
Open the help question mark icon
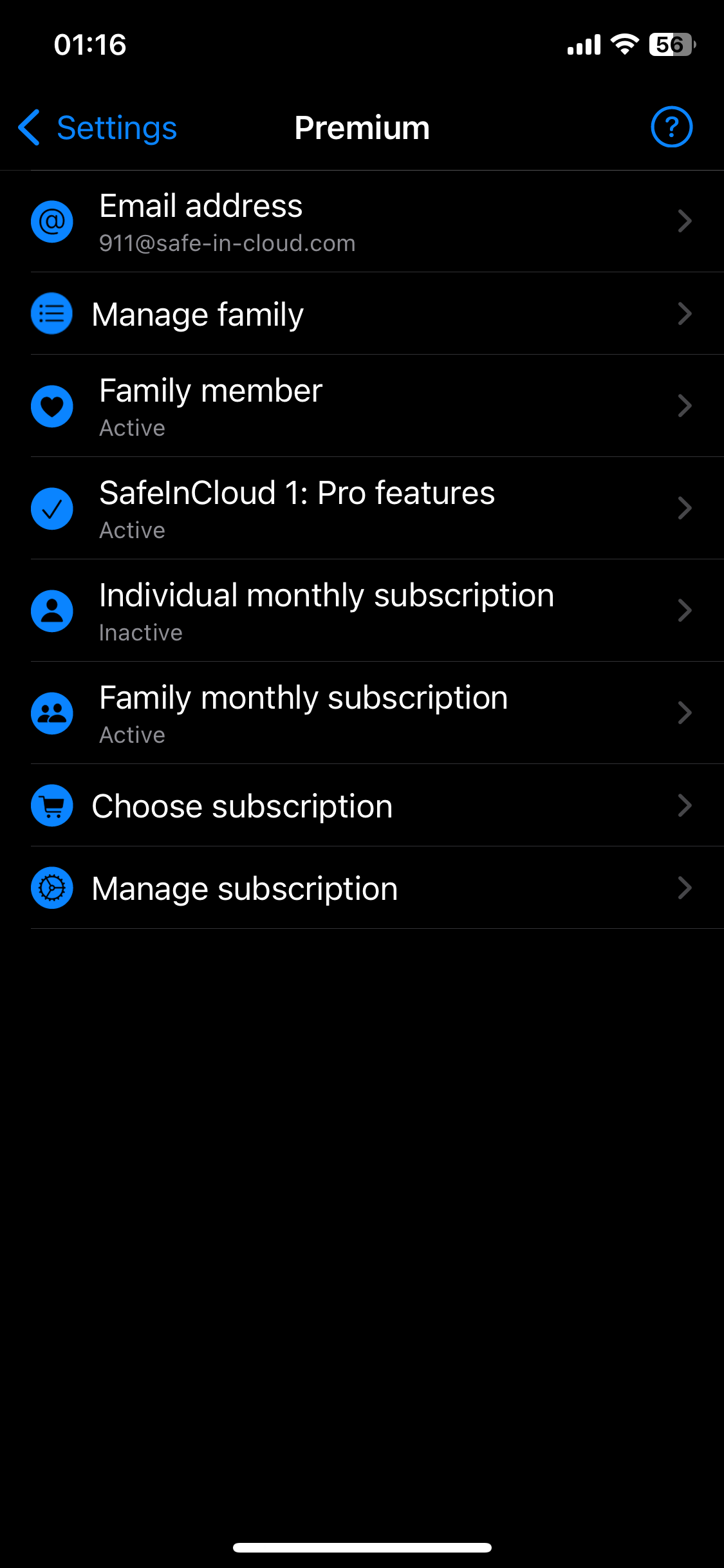[671, 127]
